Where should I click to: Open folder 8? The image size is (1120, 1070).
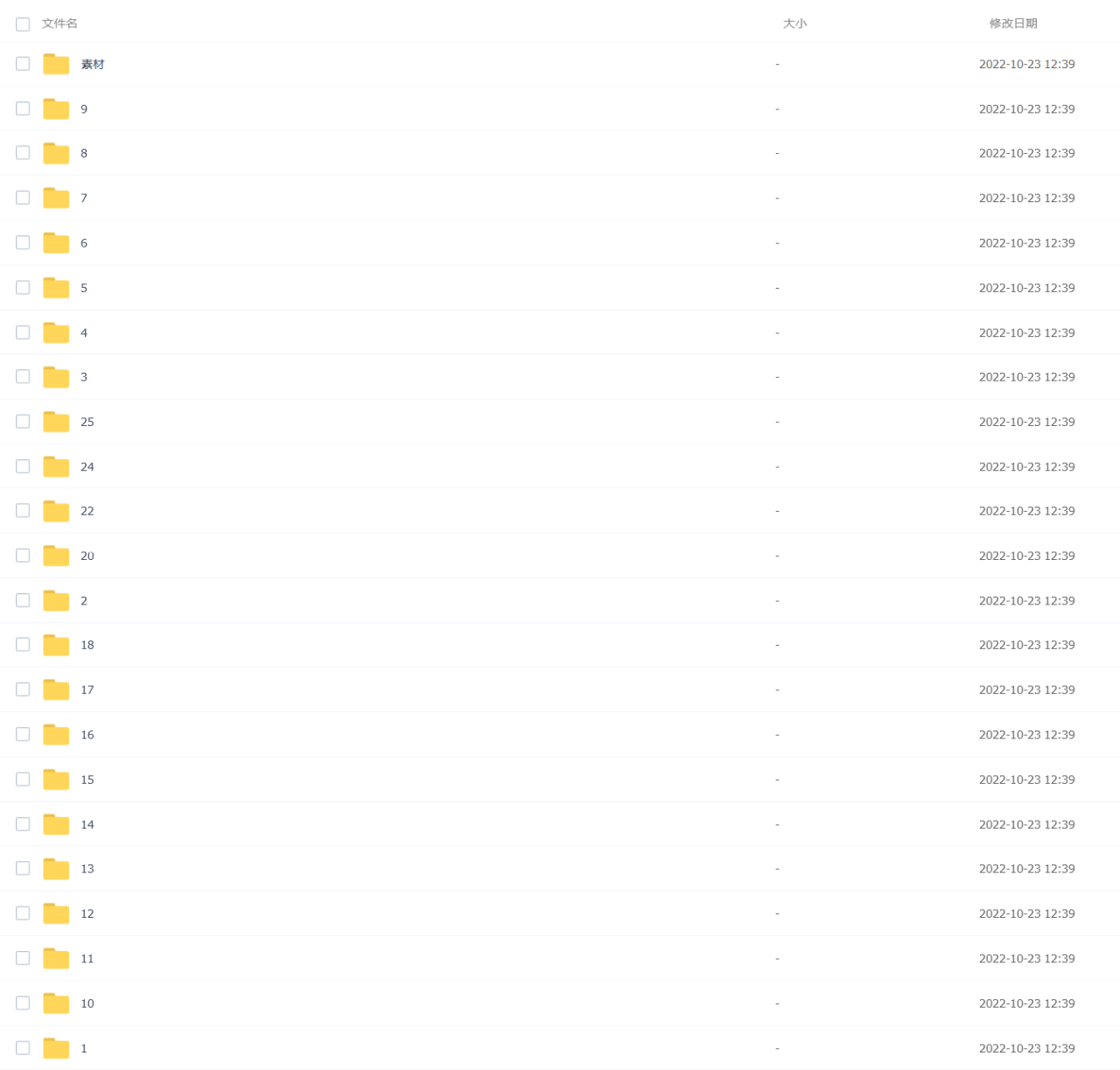[84, 153]
